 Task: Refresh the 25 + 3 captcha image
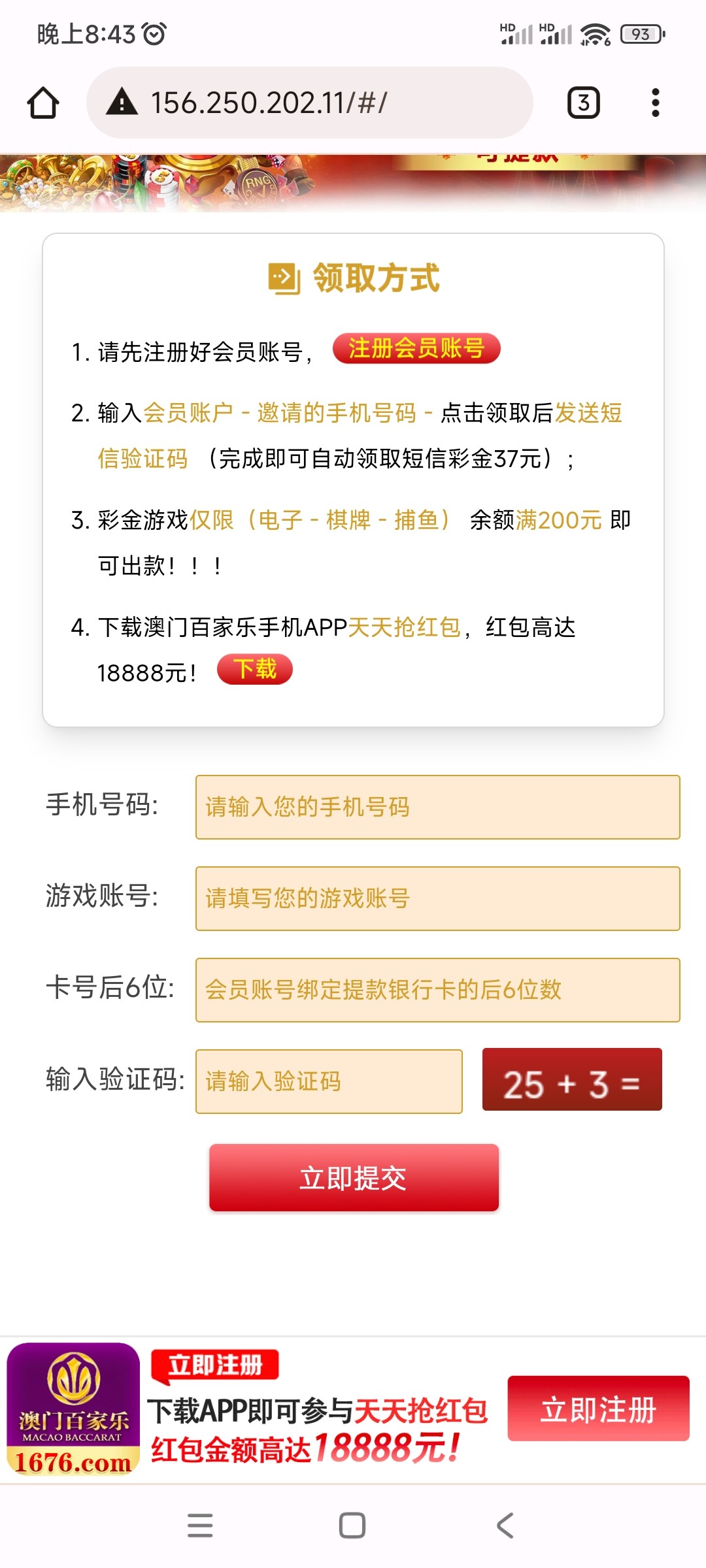point(572,1079)
